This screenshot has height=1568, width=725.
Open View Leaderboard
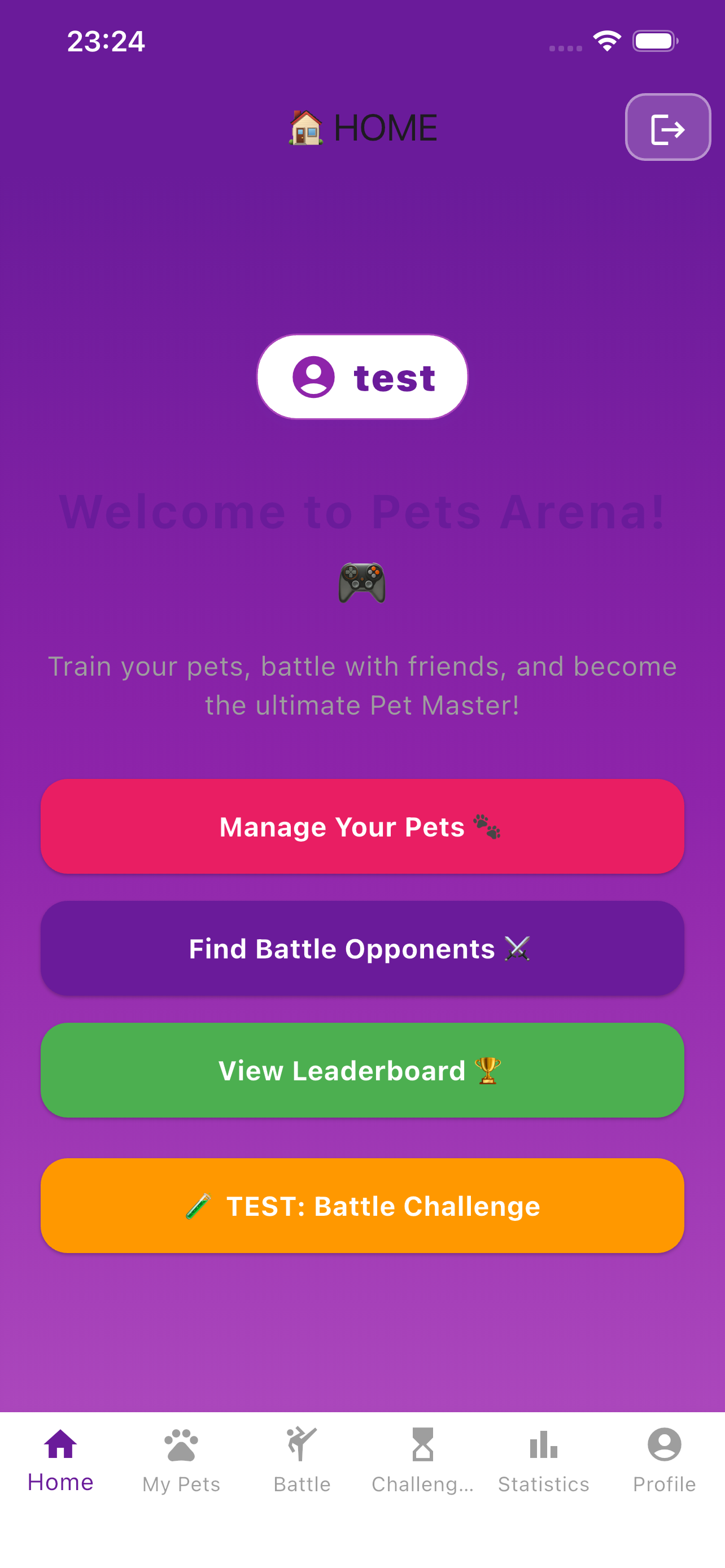pos(362,1070)
